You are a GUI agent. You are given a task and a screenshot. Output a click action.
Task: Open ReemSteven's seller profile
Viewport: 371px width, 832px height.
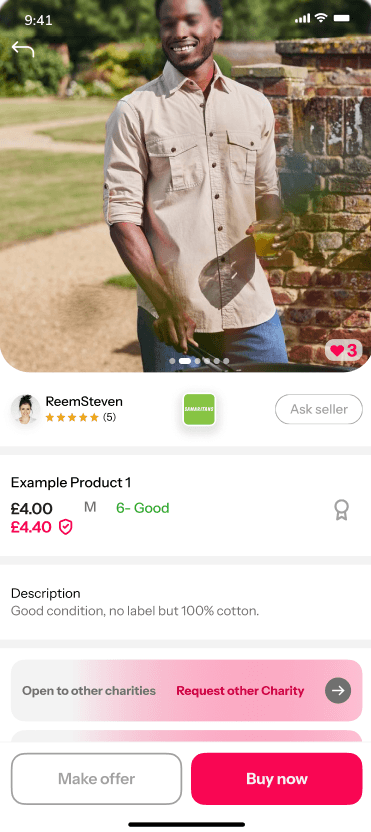point(67,409)
